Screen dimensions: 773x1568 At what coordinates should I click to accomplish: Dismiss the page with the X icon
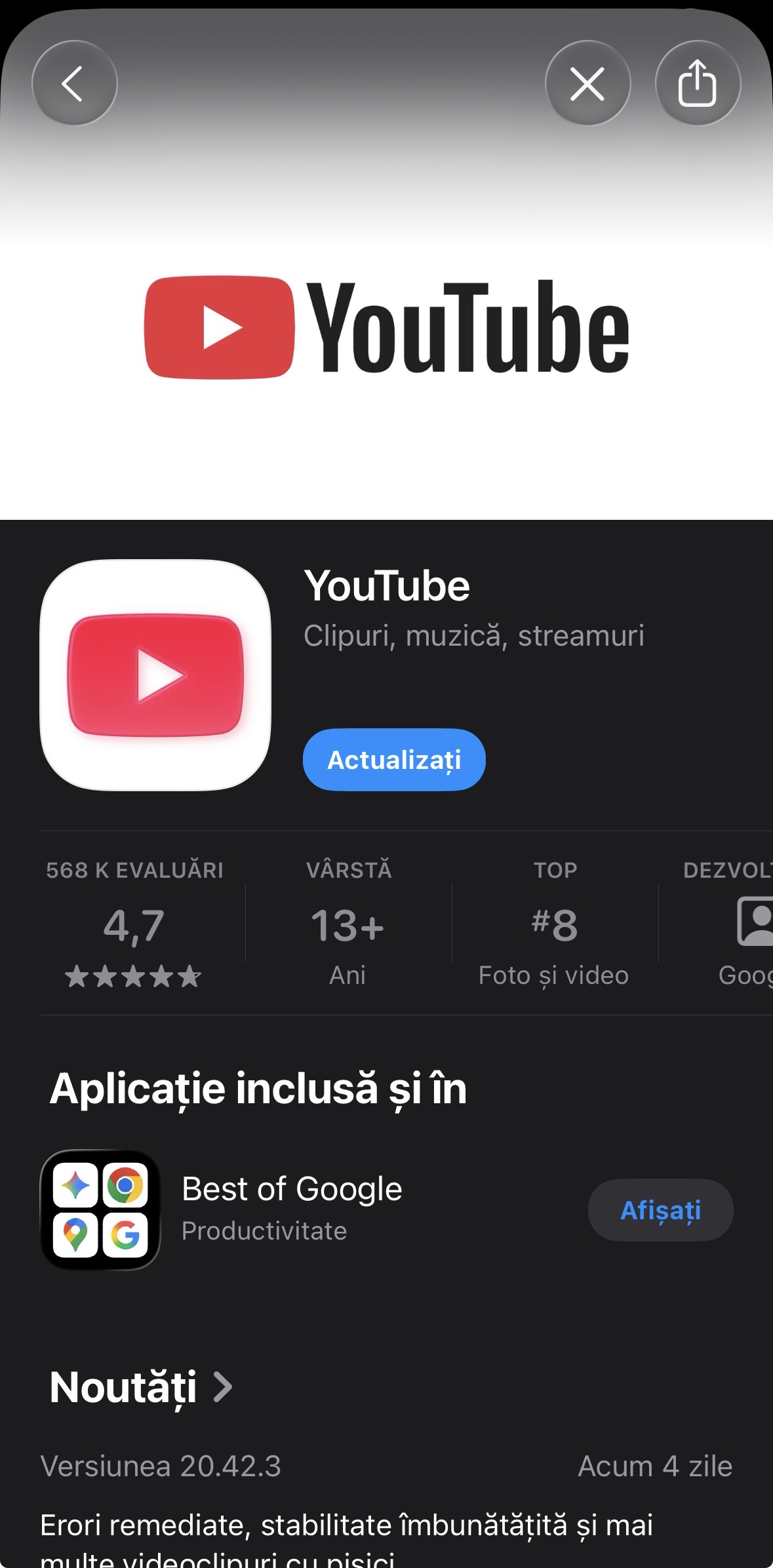(587, 84)
